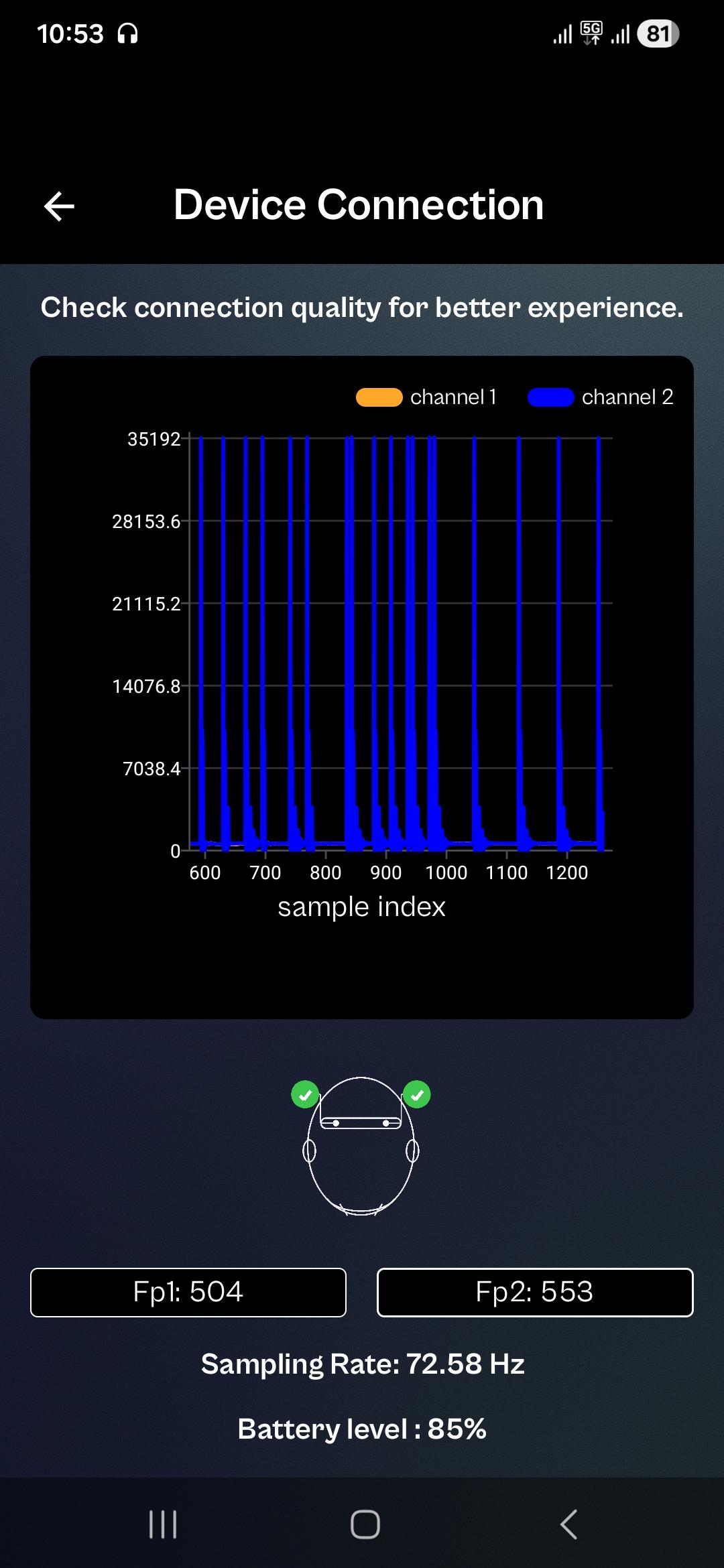Open recent apps from navigation bar
Image resolution: width=724 pixels, height=1568 pixels.
(x=163, y=1524)
